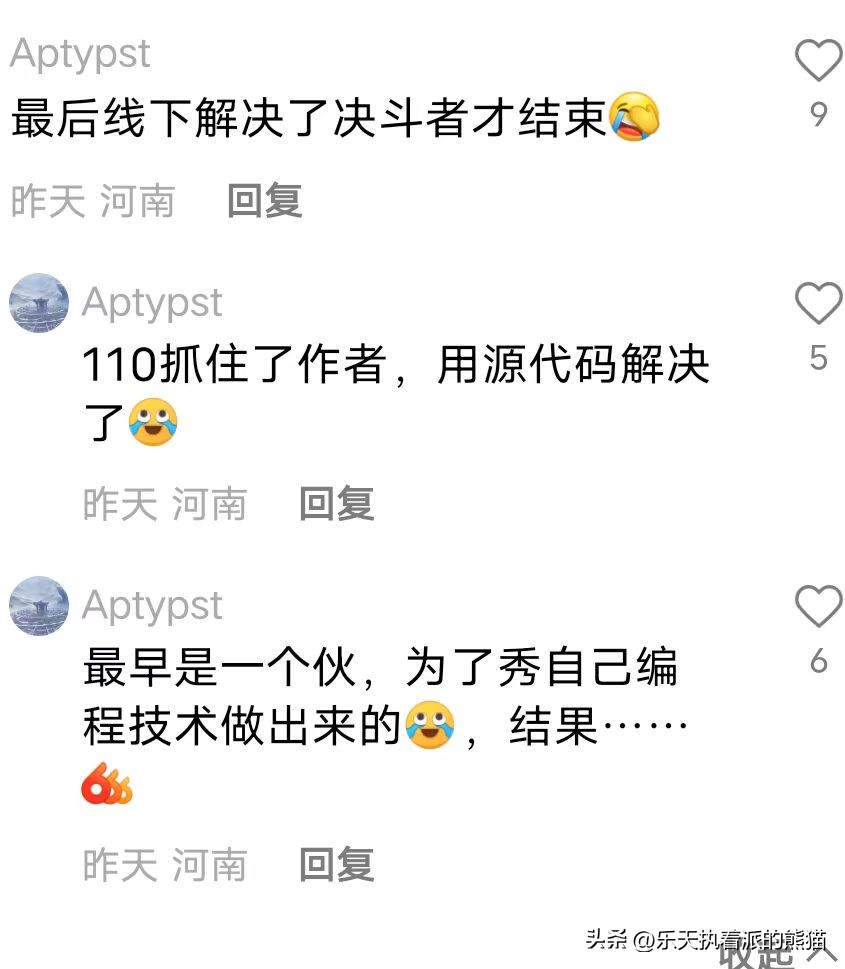The width and height of the screenshot is (845, 969).
Task: Reply to the 最早是一个伙 comment
Action: pyautogui.click(x=336, y=865)
